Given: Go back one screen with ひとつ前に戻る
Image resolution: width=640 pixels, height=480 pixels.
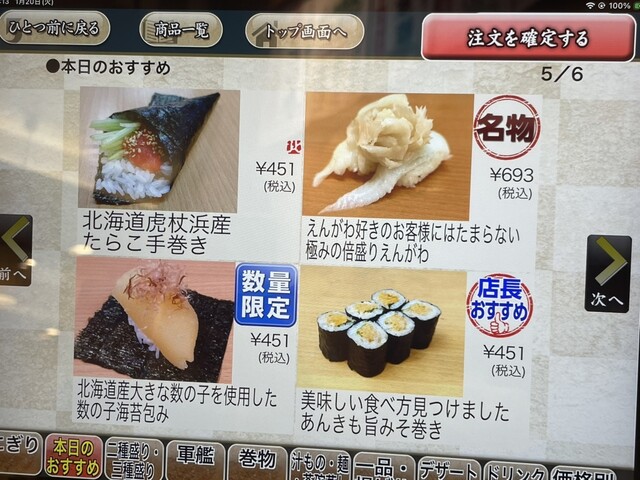Looking at the screenshot, I should 54,27.
